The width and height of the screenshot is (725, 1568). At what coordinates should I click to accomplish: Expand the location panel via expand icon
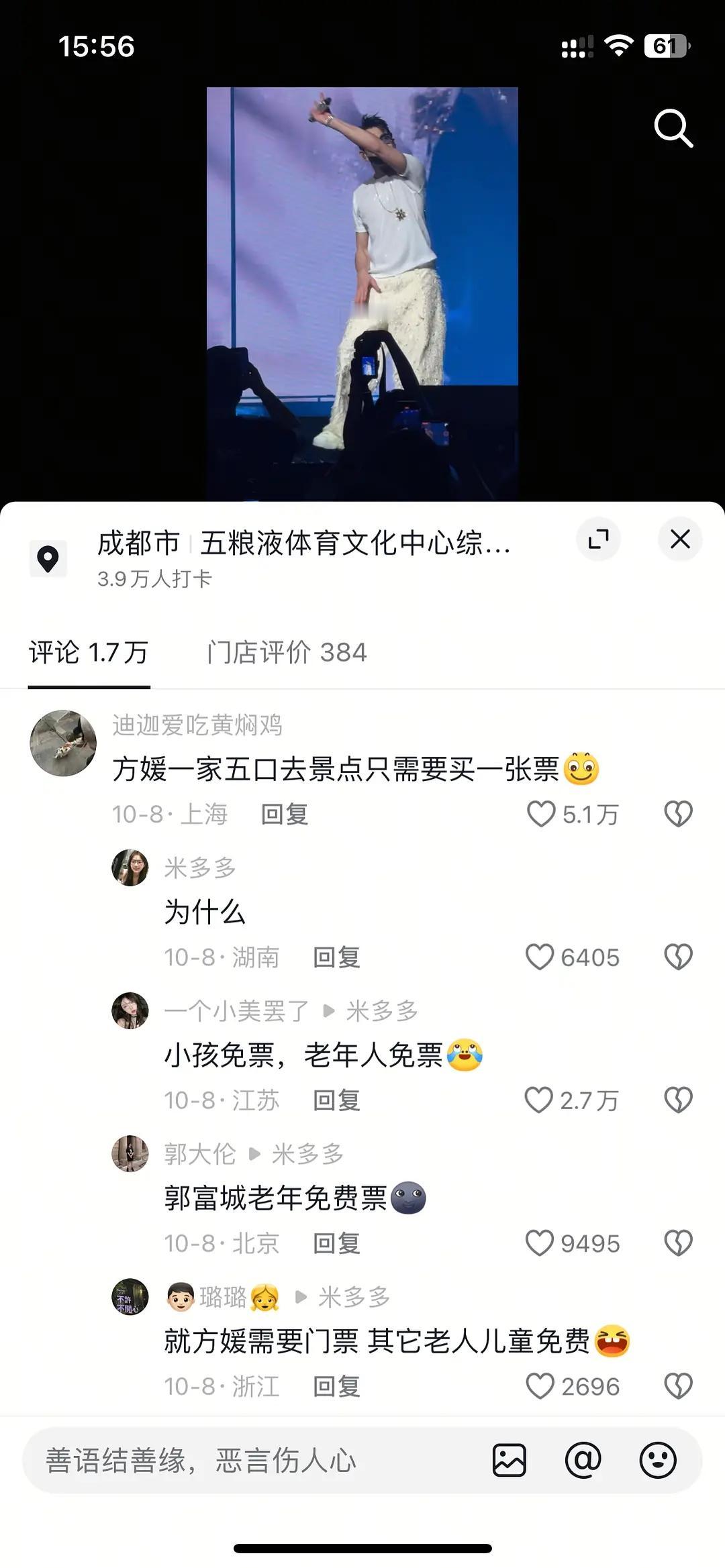click(599, 539)
